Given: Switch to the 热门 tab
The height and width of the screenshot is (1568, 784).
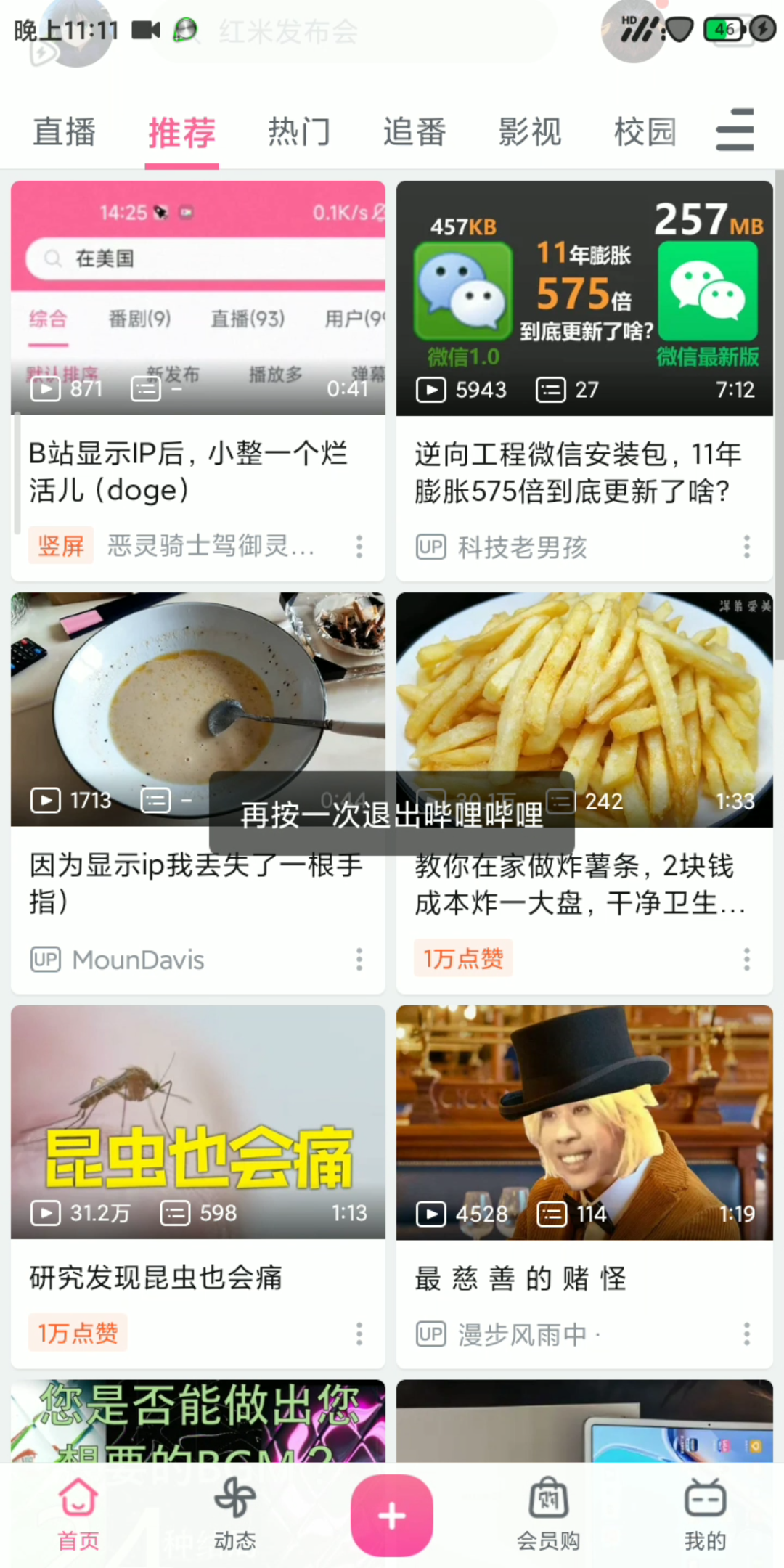Looking at the screenshot, I should [298, 132].
